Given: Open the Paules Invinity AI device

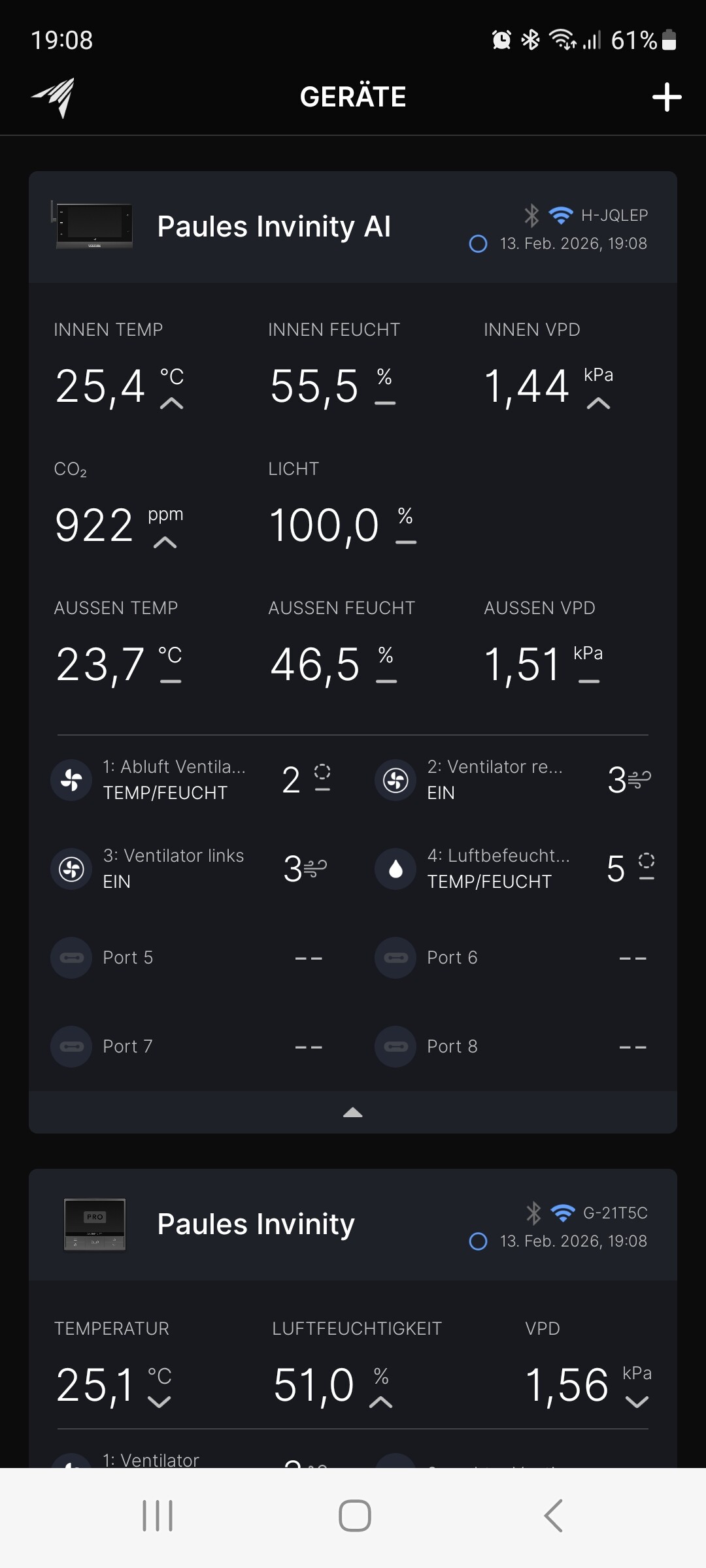Looking at the screenshot, I should coord(274,227).
